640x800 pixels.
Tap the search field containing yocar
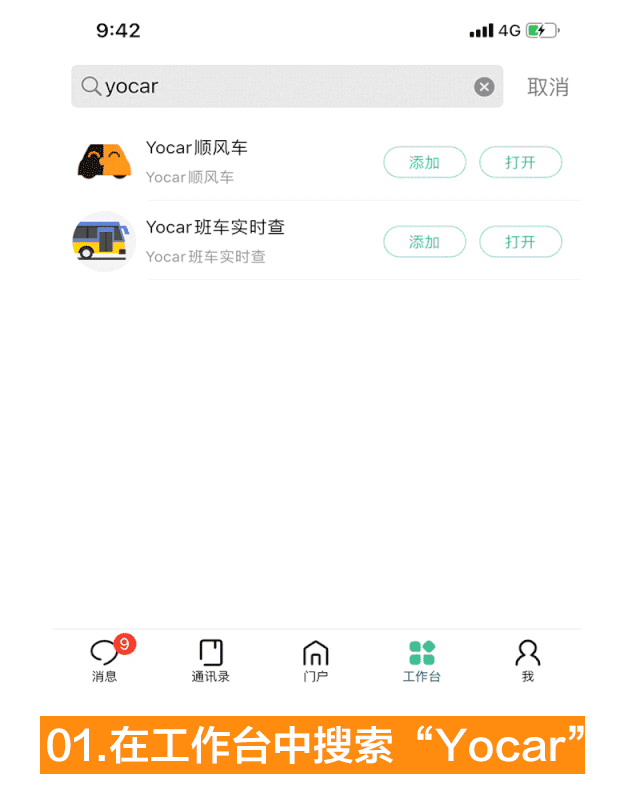[280, 87]
